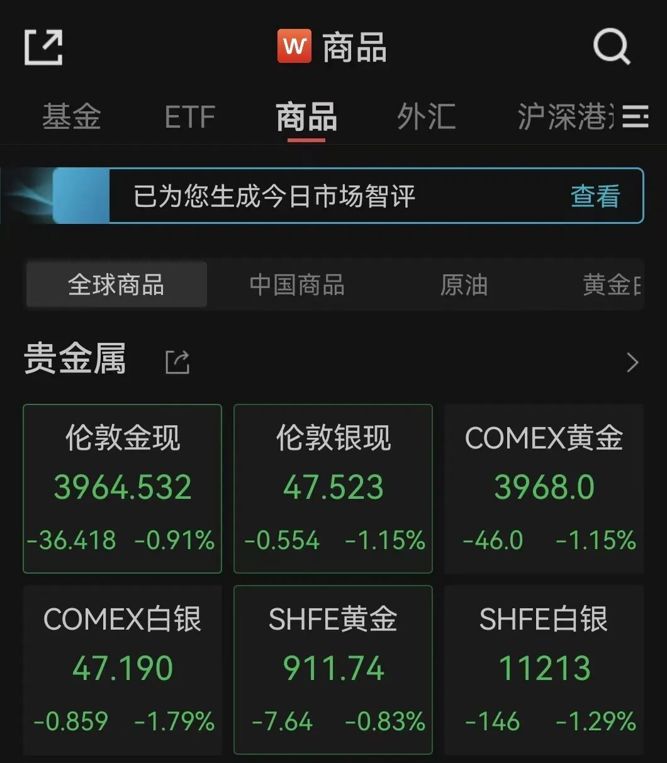Expand 贵金属 with the arrow
The height and width of the screenshot is (763, 667).
point(631,362)
